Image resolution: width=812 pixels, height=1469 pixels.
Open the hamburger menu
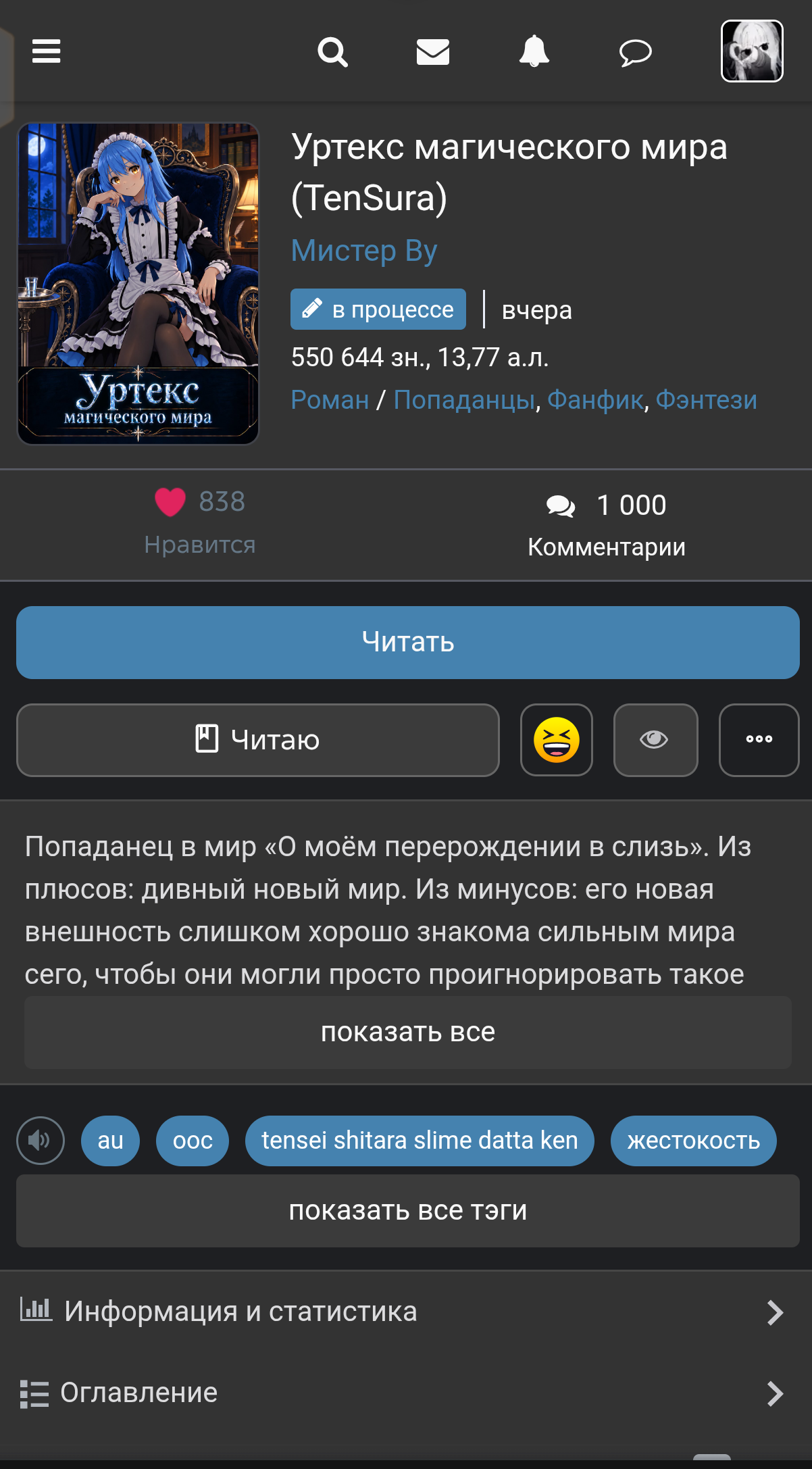pos(46,51)
